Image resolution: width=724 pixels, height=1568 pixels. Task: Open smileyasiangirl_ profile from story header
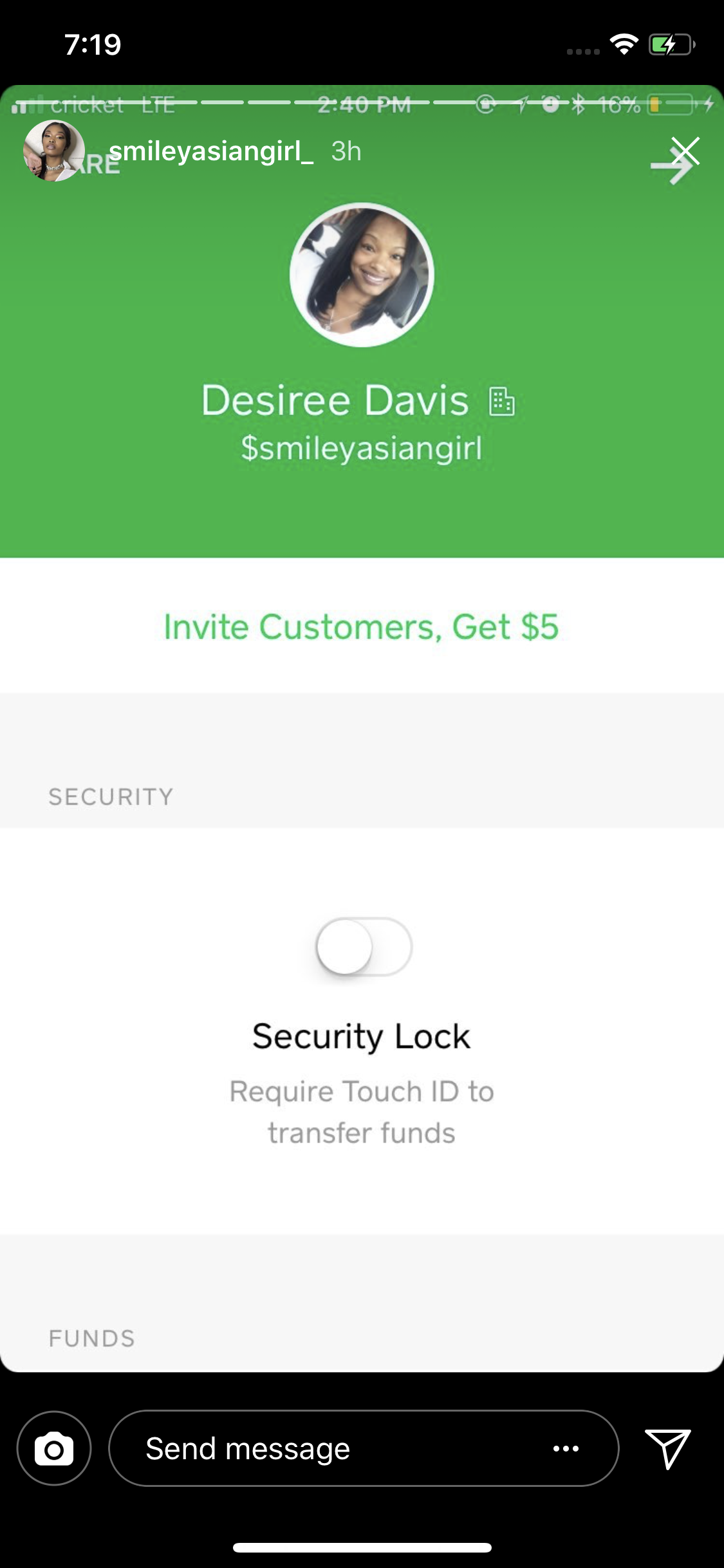211,151
